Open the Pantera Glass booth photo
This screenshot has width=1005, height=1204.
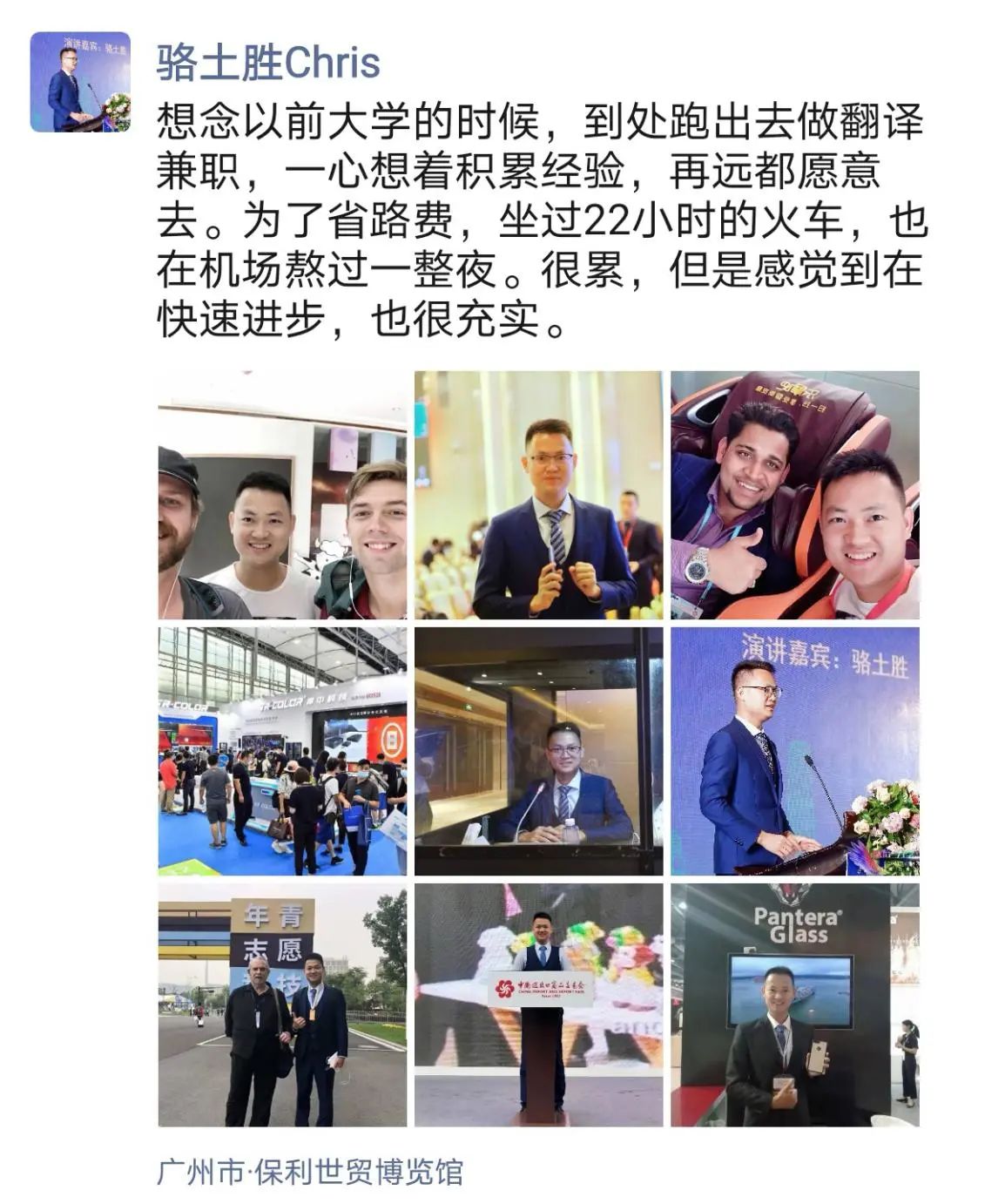tap(794, 1004)
